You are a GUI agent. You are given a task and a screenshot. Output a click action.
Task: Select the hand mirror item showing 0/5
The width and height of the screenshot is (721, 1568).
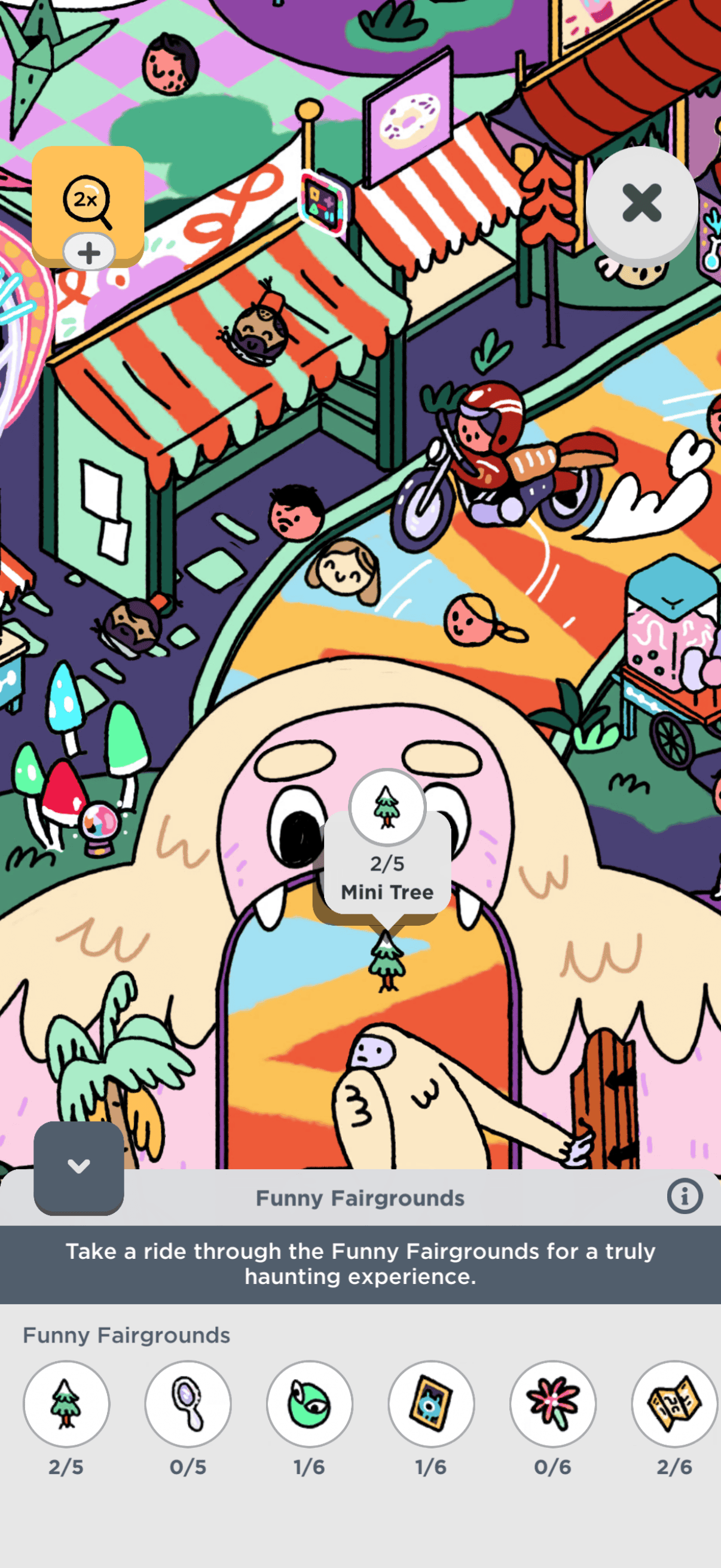(x=188, y=1404)
